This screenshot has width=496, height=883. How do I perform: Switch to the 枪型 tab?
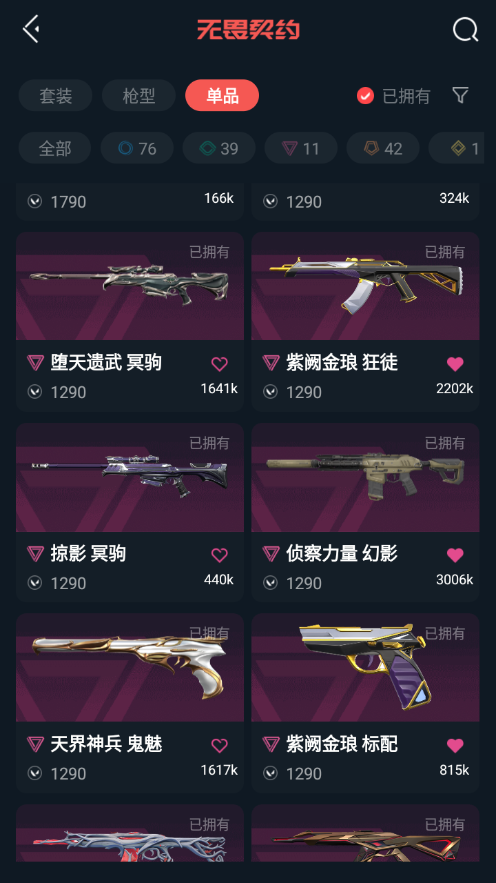(x=138, y=96)
